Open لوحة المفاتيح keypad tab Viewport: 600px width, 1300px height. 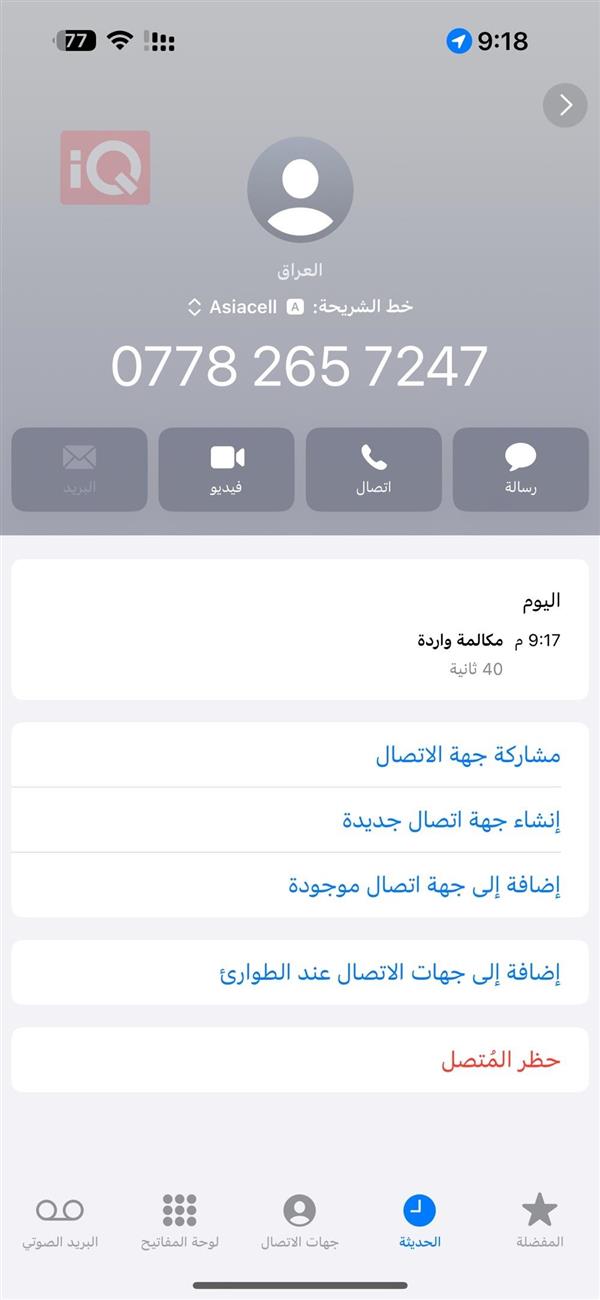(x=180, y=1221)
